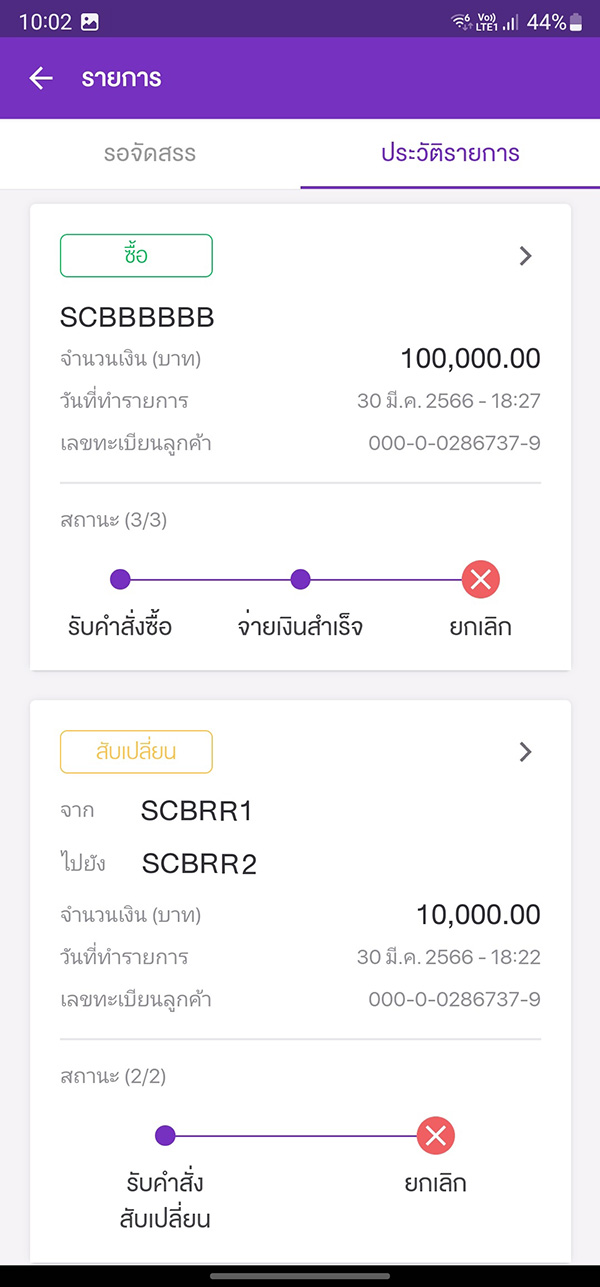Open the SCBRR1 to SCBRR2 switch card
This screenshot has width=600, height=1287.
coord(300,982)
